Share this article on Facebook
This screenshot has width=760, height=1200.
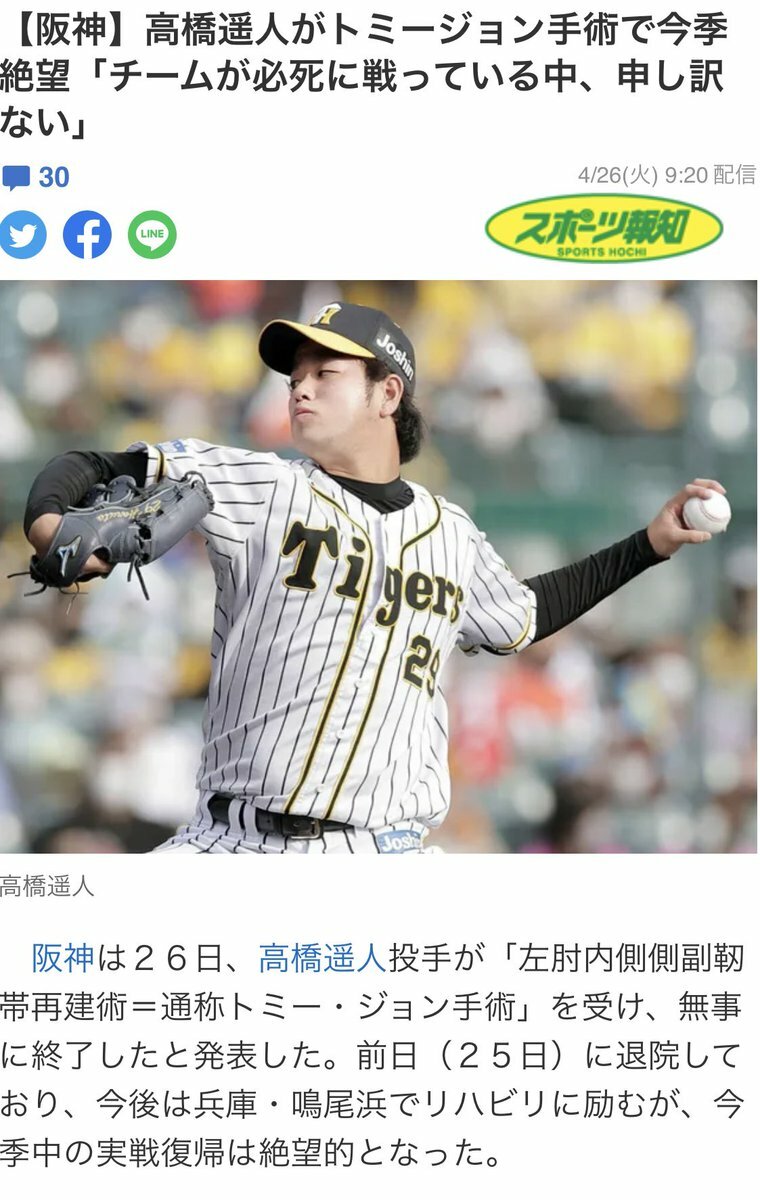(x=87, y=236)
